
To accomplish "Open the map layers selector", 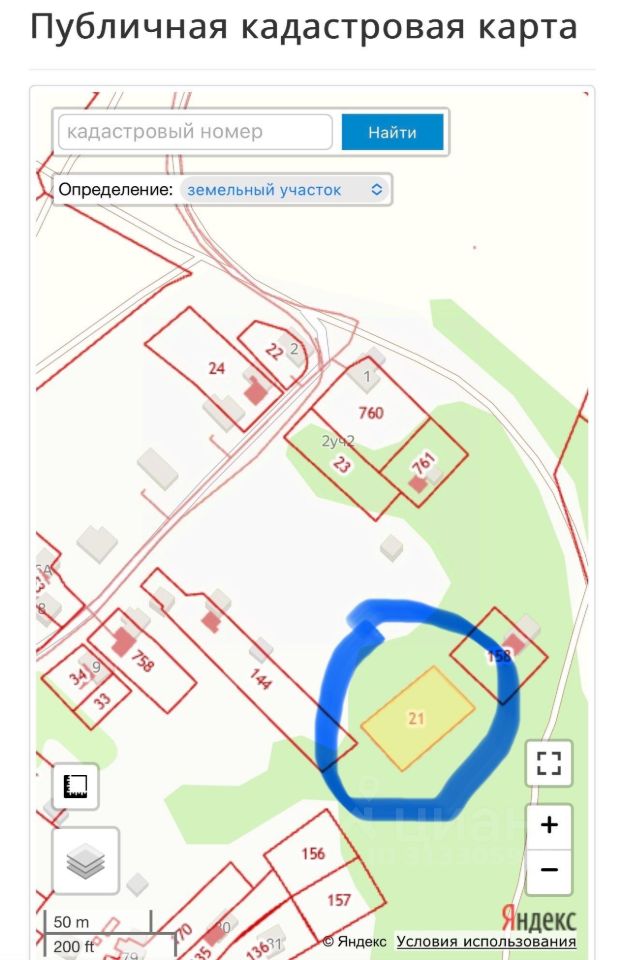I will pyautogui.click(x=86, y=860).
